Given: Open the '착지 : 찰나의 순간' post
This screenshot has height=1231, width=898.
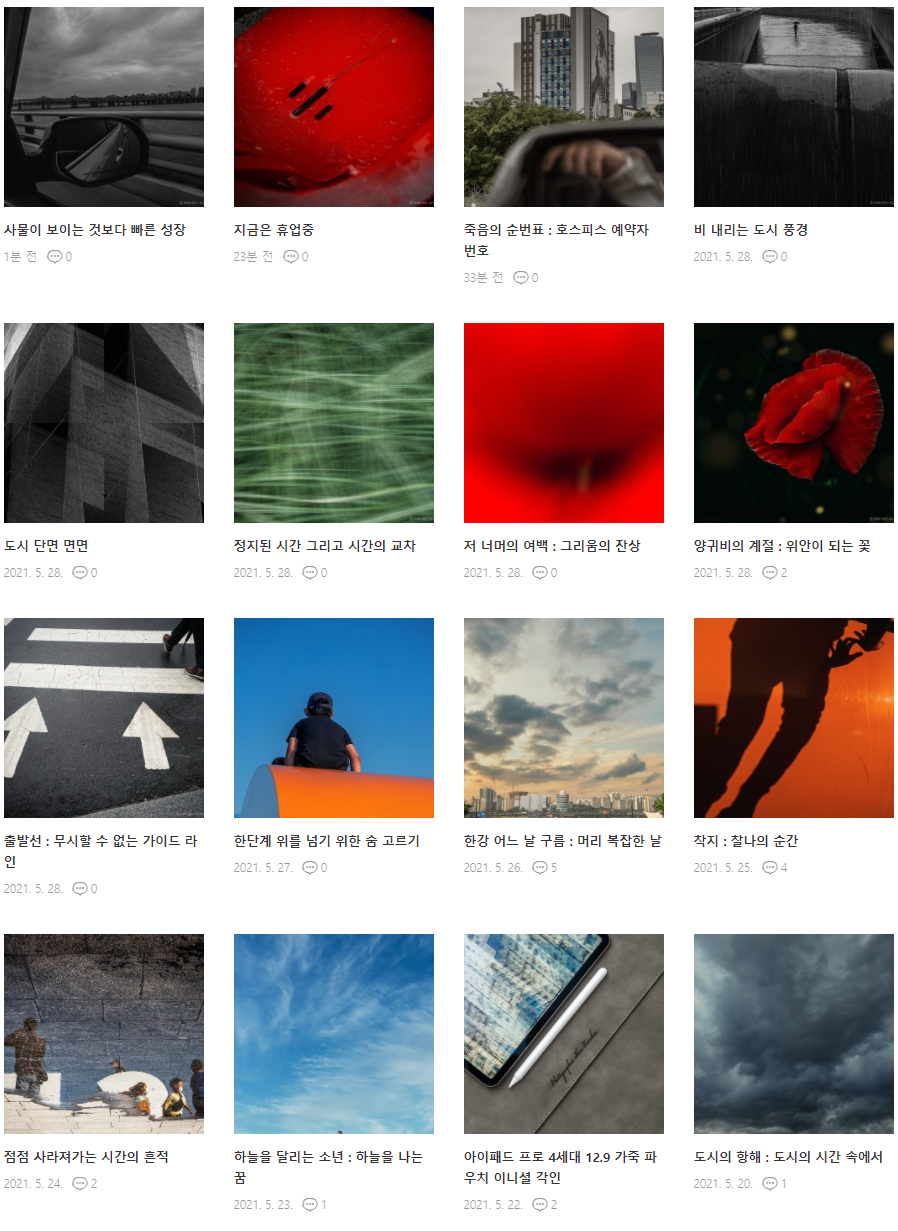Looking at the screenshot, I should point(746,841).
